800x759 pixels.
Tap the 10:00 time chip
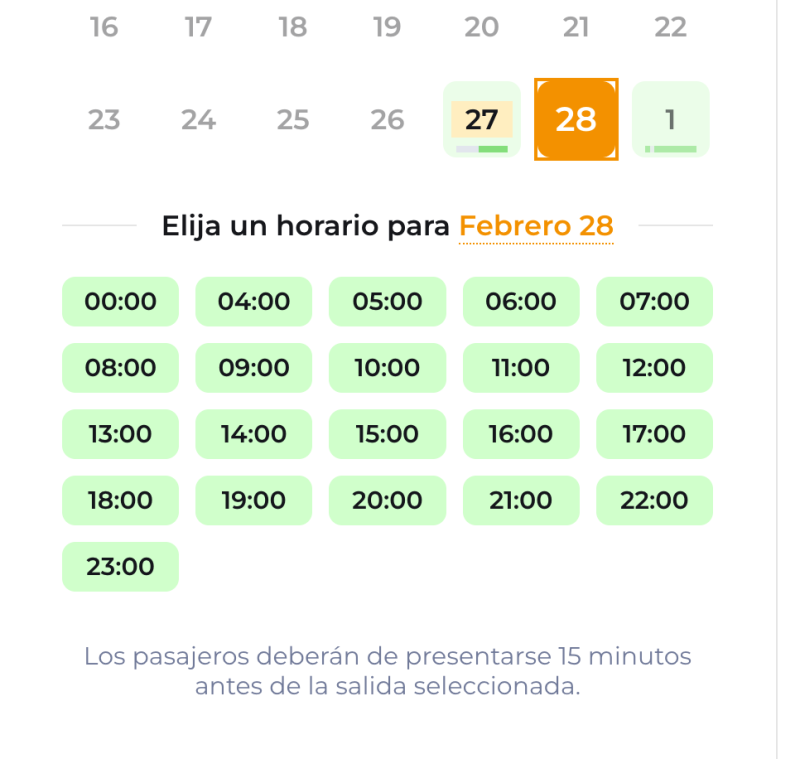[387, 368]
